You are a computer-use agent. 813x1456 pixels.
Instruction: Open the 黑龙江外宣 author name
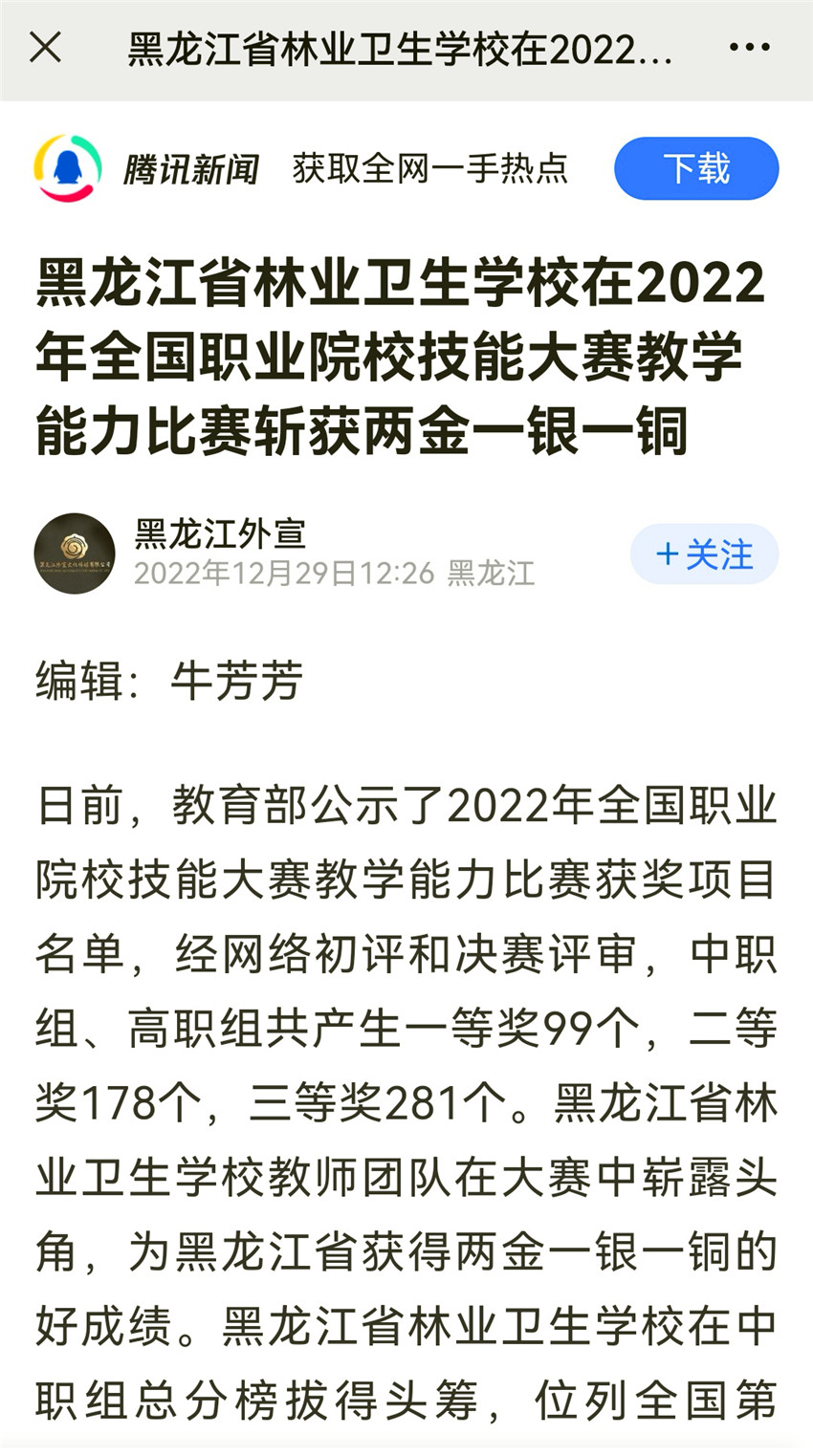(220, 533)
